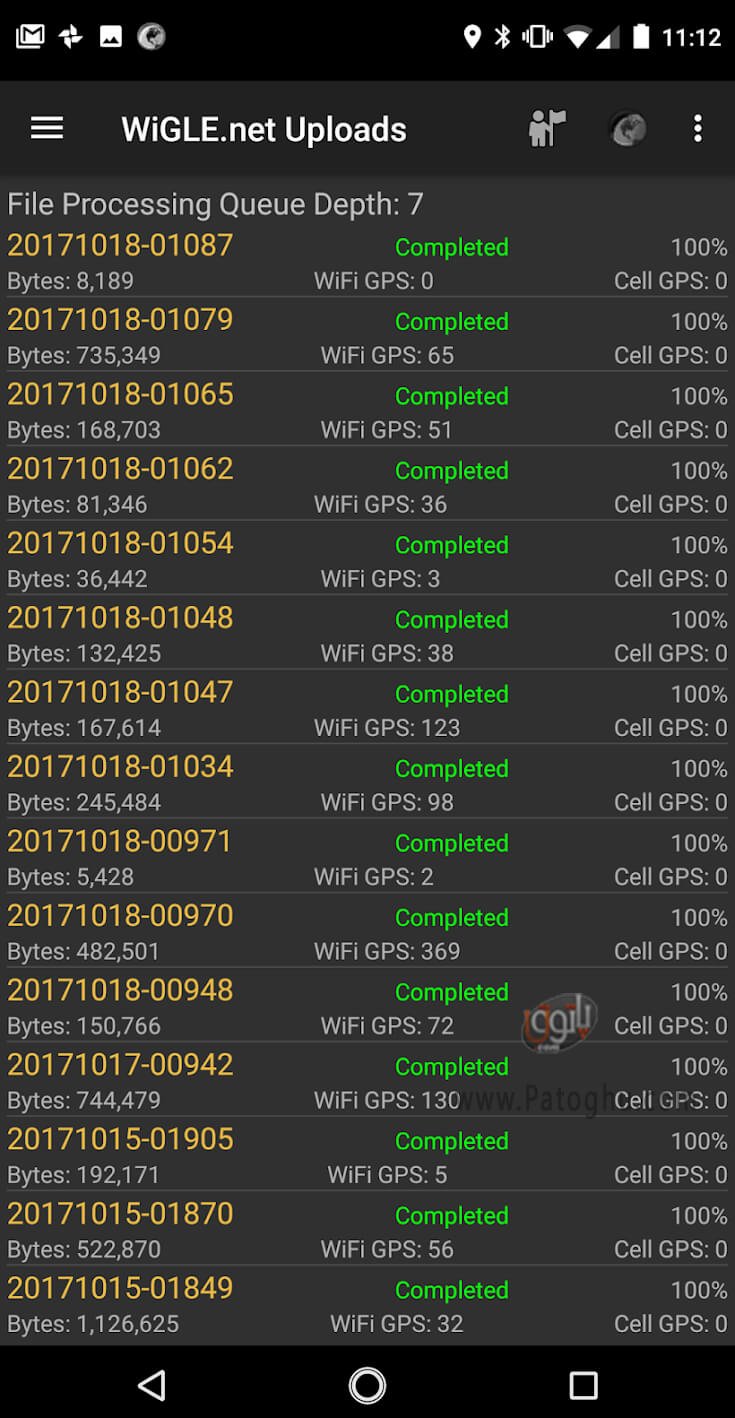The height and width of the screenshot is (1418, 735).
Task: Open upload 20171015-01905
Action: tap(367, 1156)
